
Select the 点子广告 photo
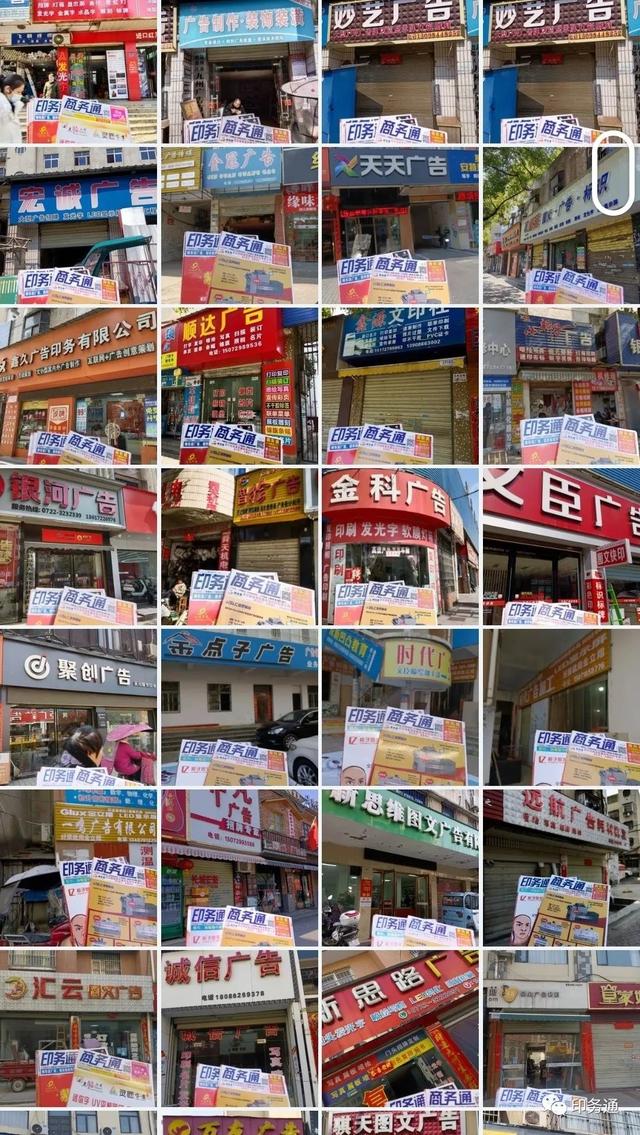click(x=239, y=707)
